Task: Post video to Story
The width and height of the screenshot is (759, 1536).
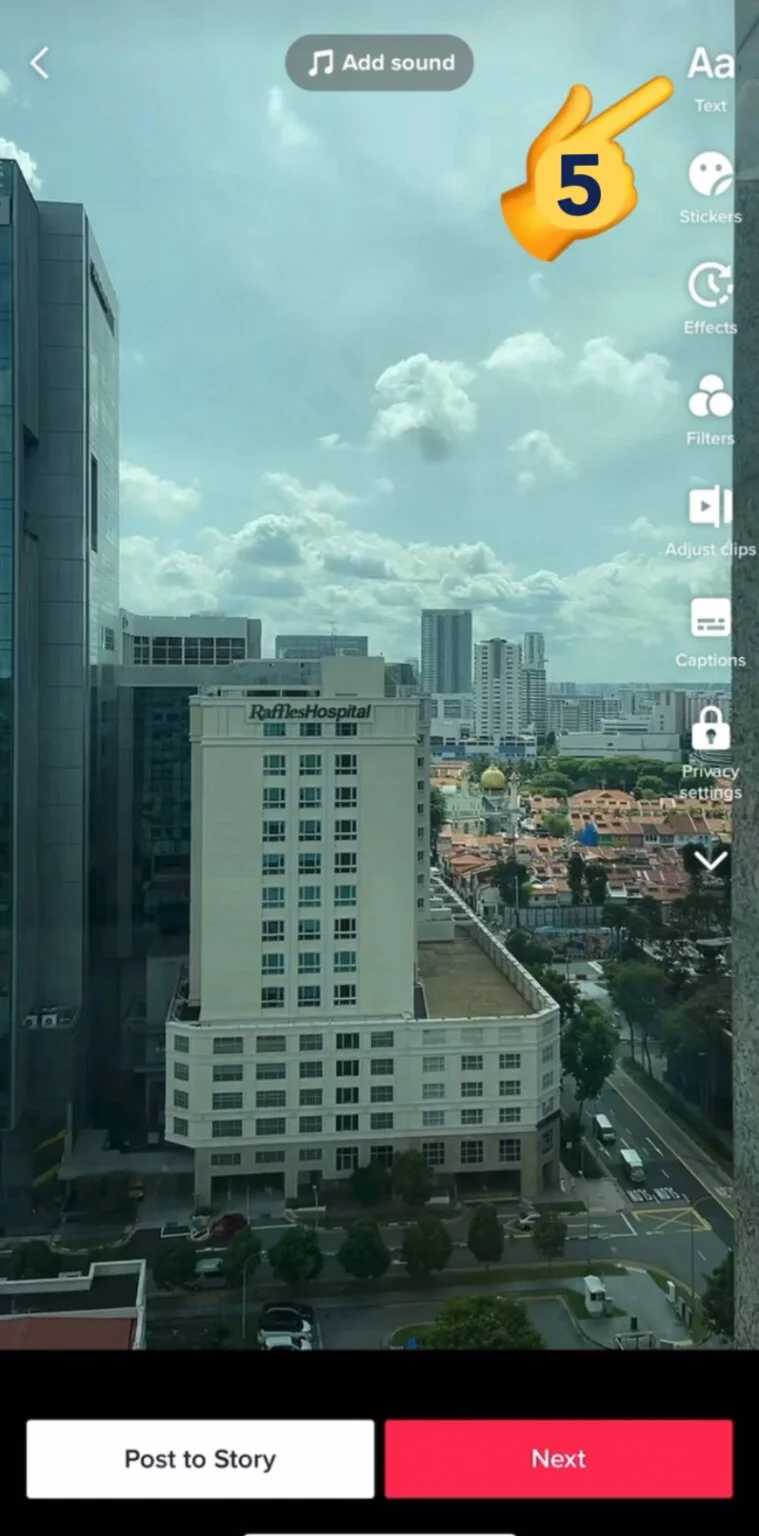Action: coord(200,1459)
